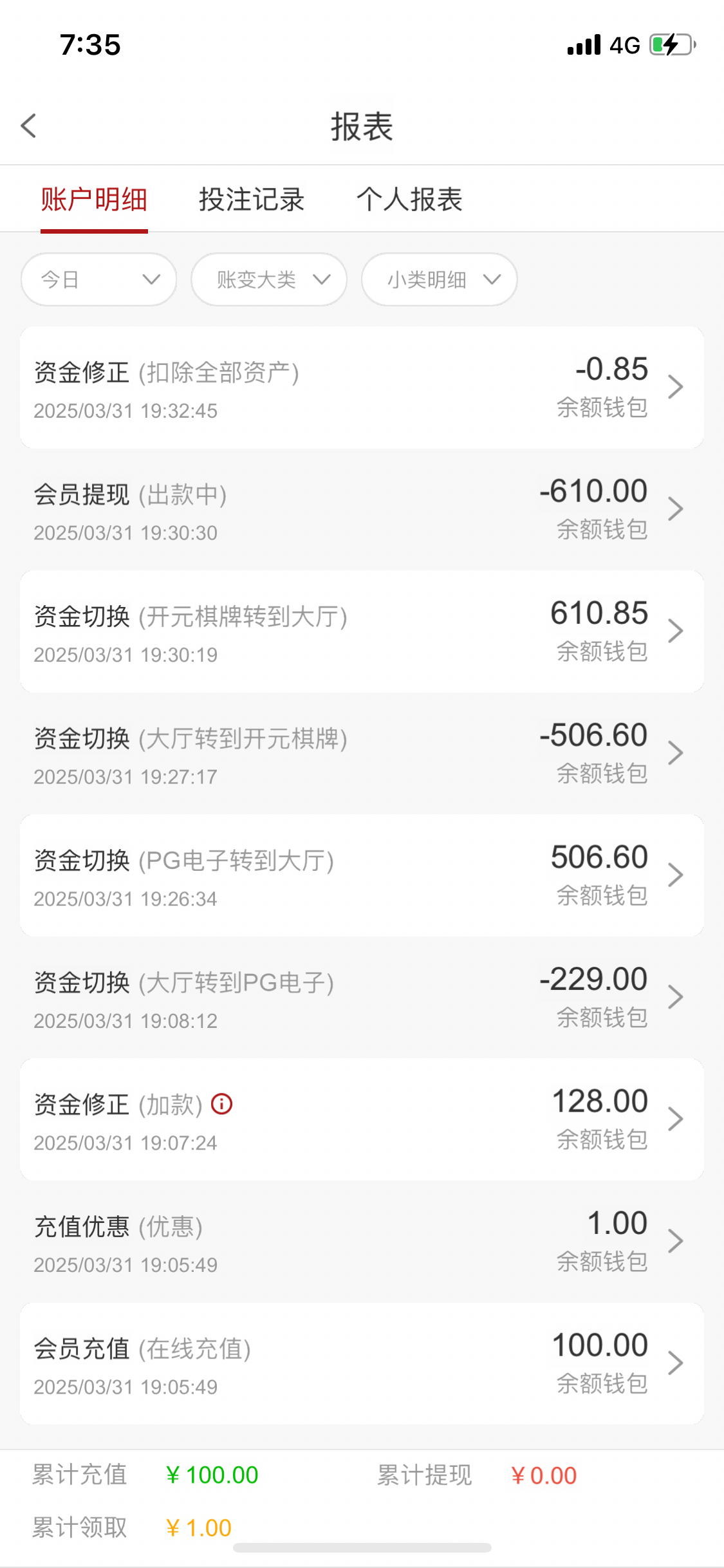Select the 账户明细 tab
This screenshot has height=1568, width=724.
point(94,200)
